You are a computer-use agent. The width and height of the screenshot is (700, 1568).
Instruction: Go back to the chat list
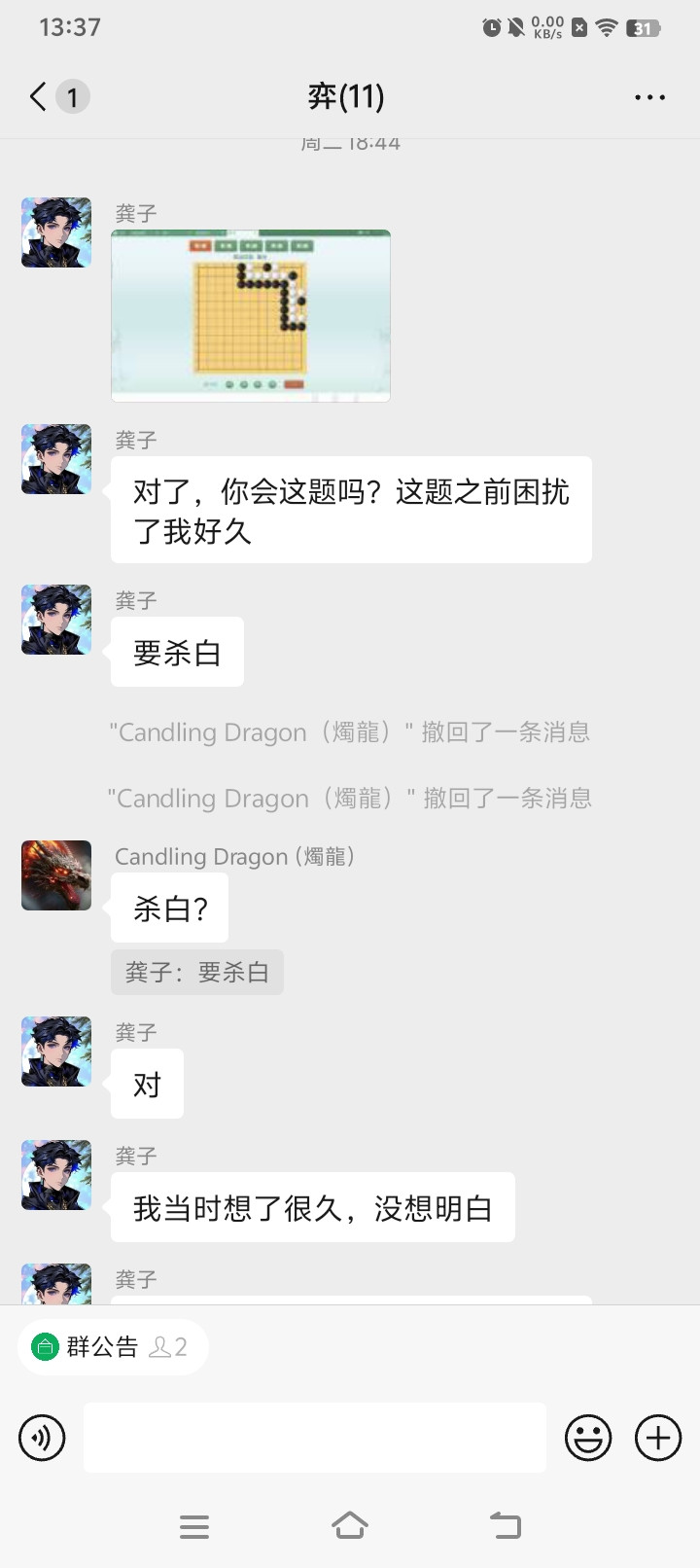click(39, 96)
